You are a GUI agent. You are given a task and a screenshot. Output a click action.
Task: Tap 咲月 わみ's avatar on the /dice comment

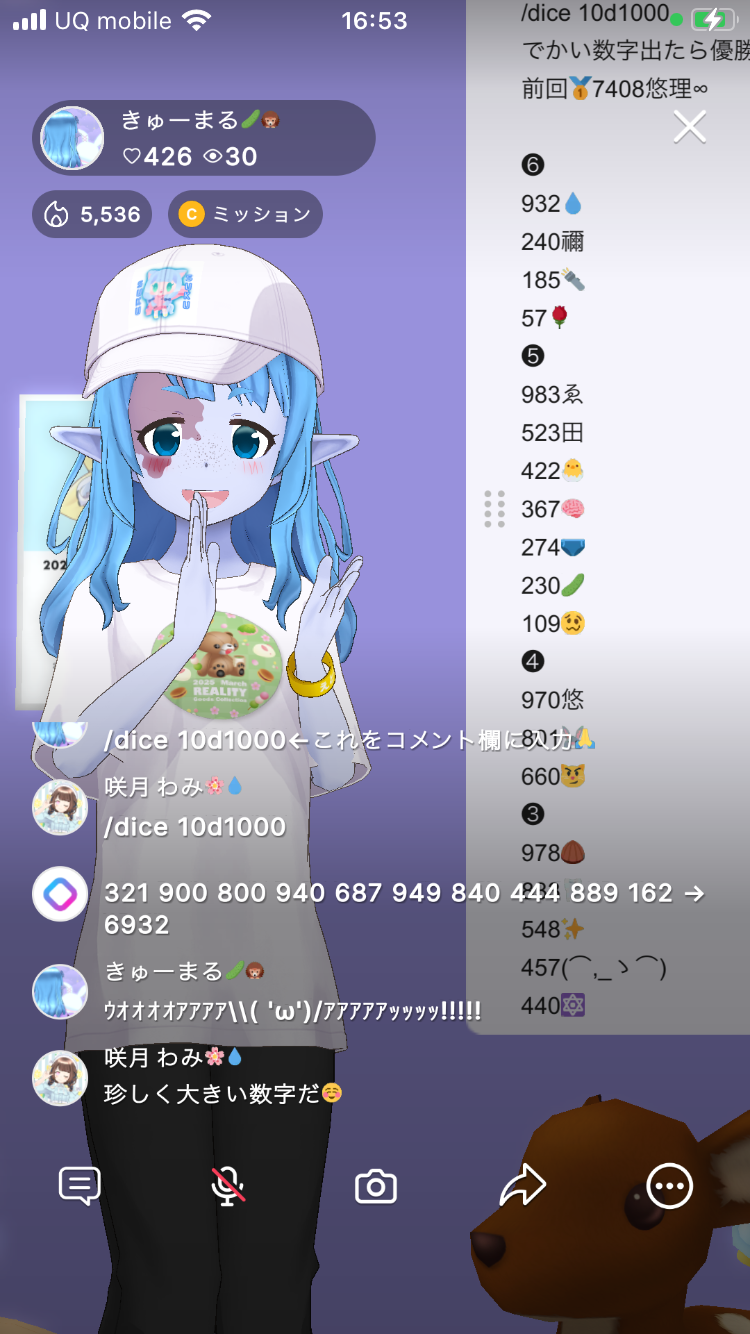pyautogui.click(x=60, y=807)
